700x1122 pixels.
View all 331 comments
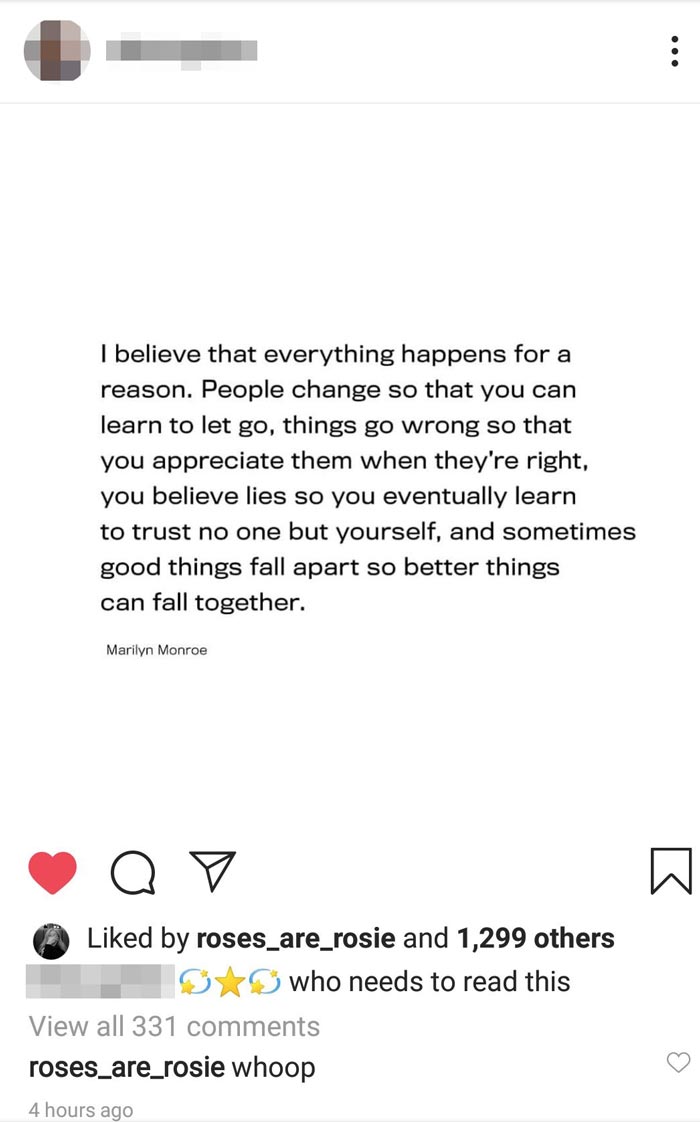pos(174,1026)
